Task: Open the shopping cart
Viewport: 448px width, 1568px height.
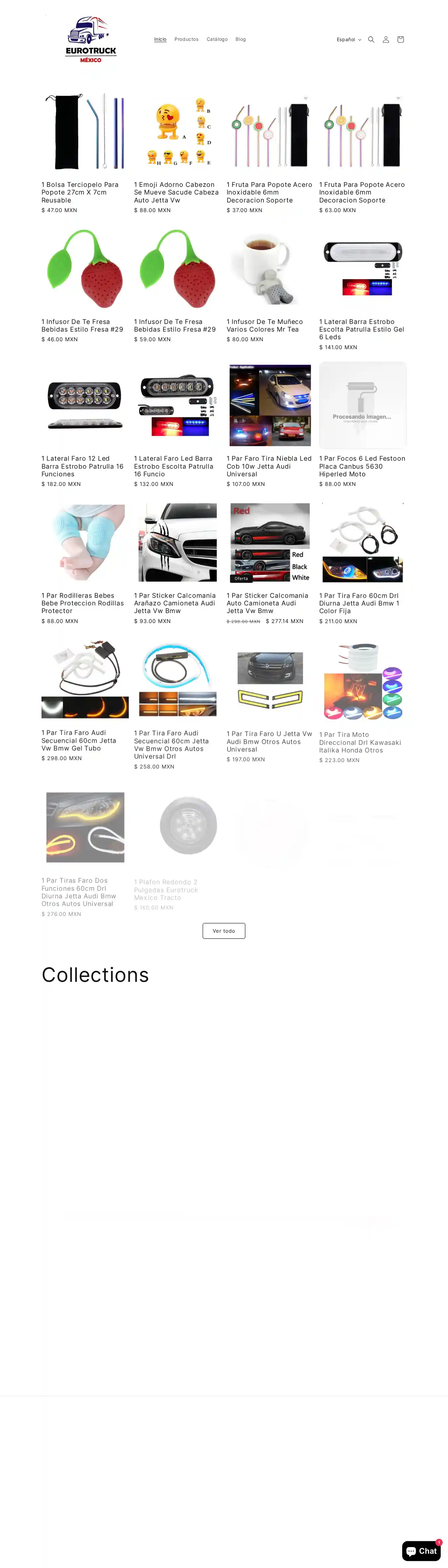Action: (x=400, y=39)
